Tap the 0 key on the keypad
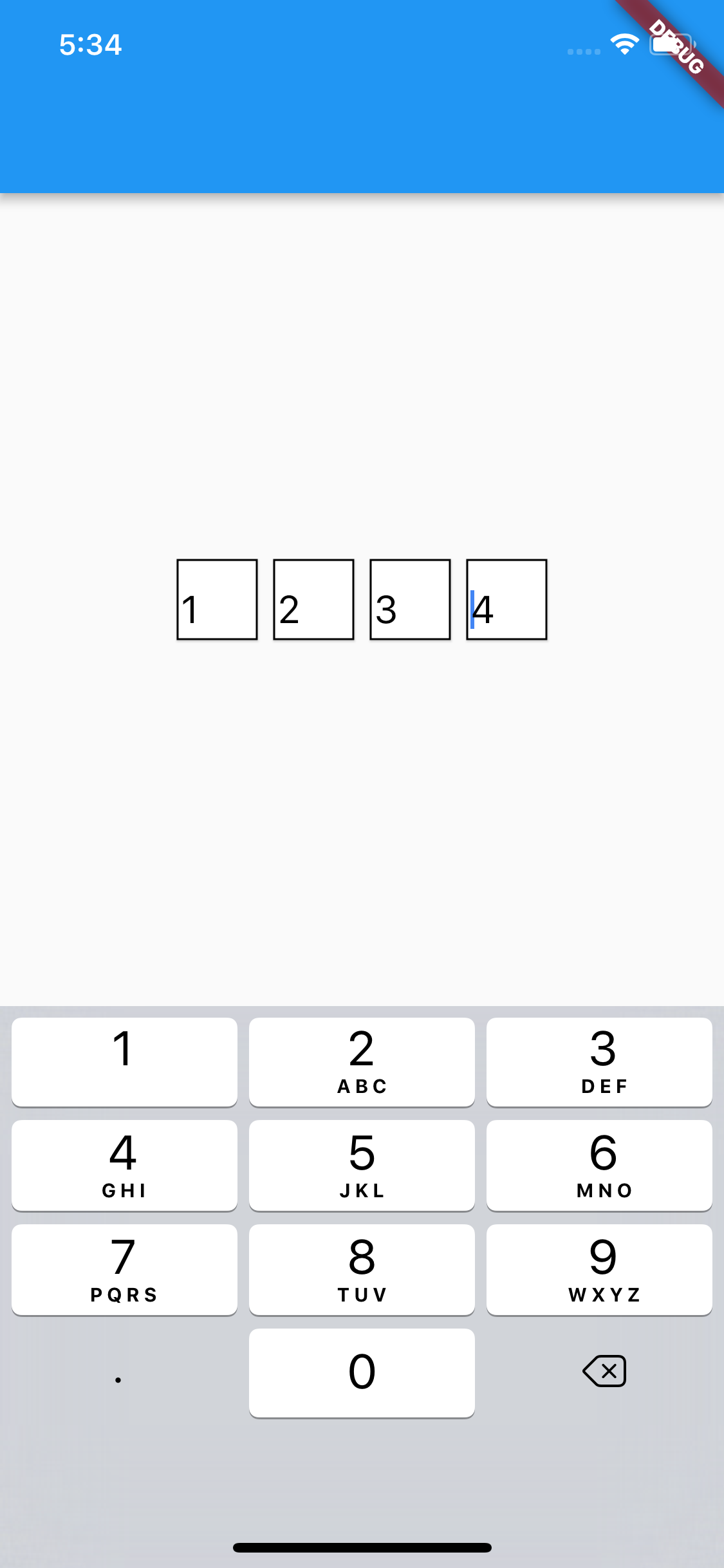724x1568 pixels. [x=362, y=1372]
